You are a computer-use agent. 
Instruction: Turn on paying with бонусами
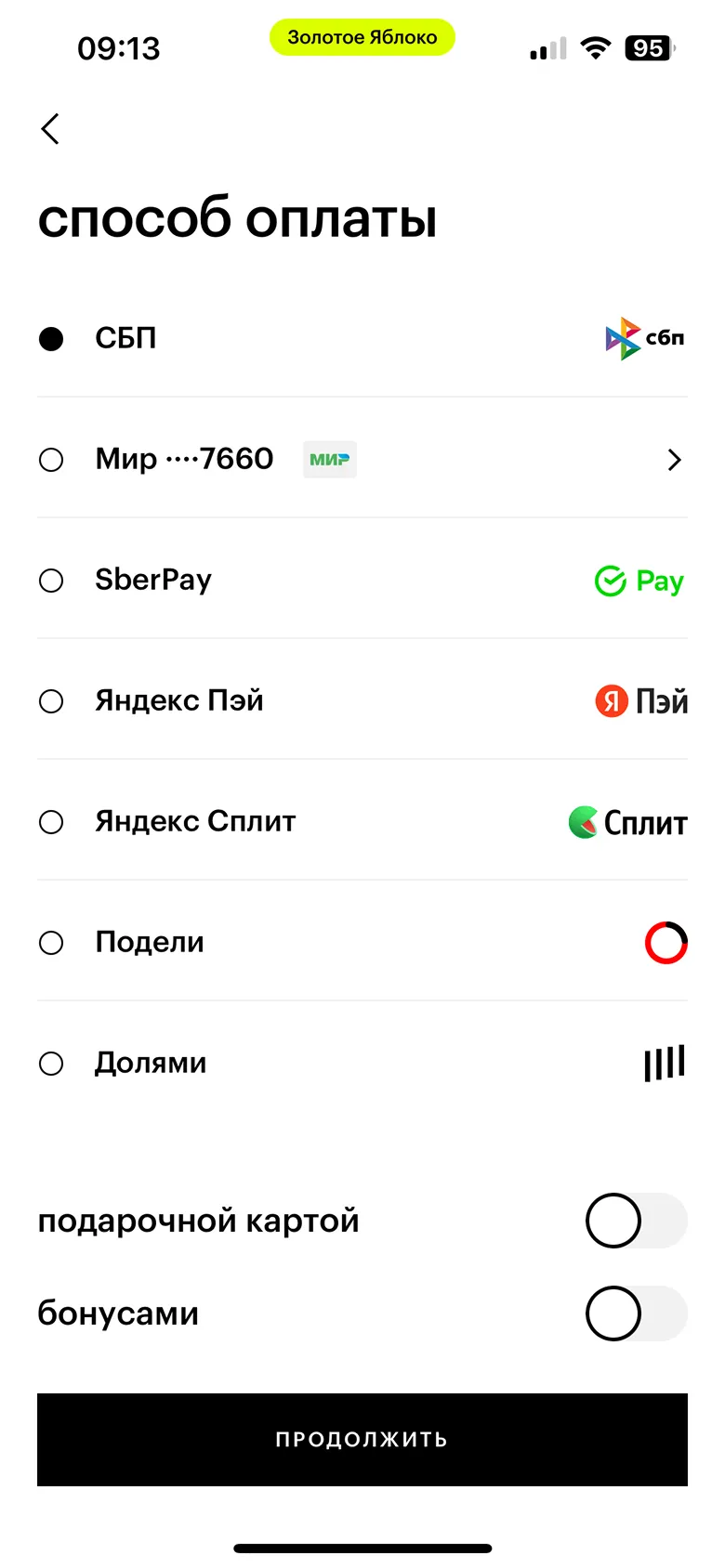pyautogui.click(x=636, y=1313)
